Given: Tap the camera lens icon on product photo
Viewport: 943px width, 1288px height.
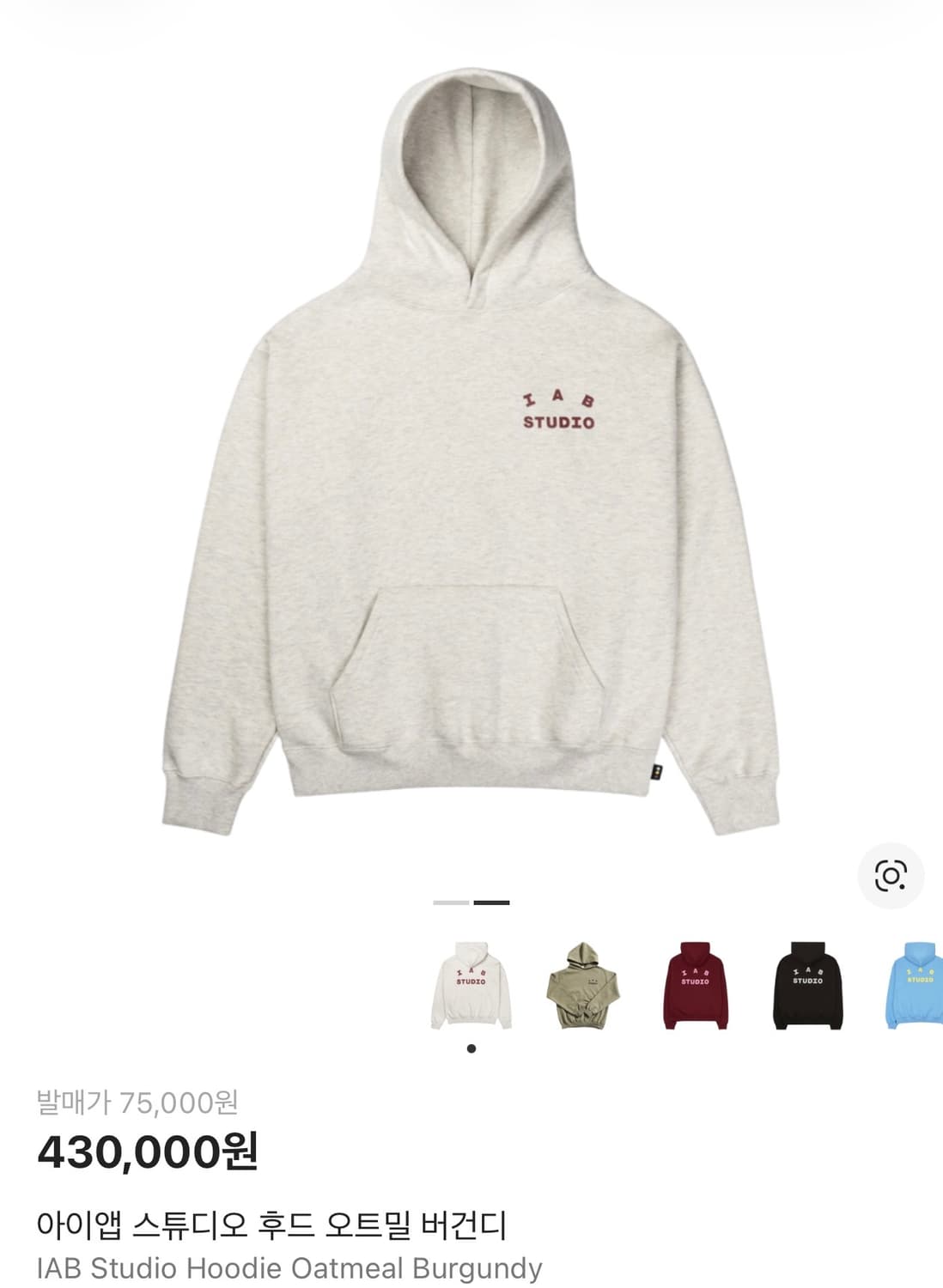Looking at the screenshot, I should point(891,875).
